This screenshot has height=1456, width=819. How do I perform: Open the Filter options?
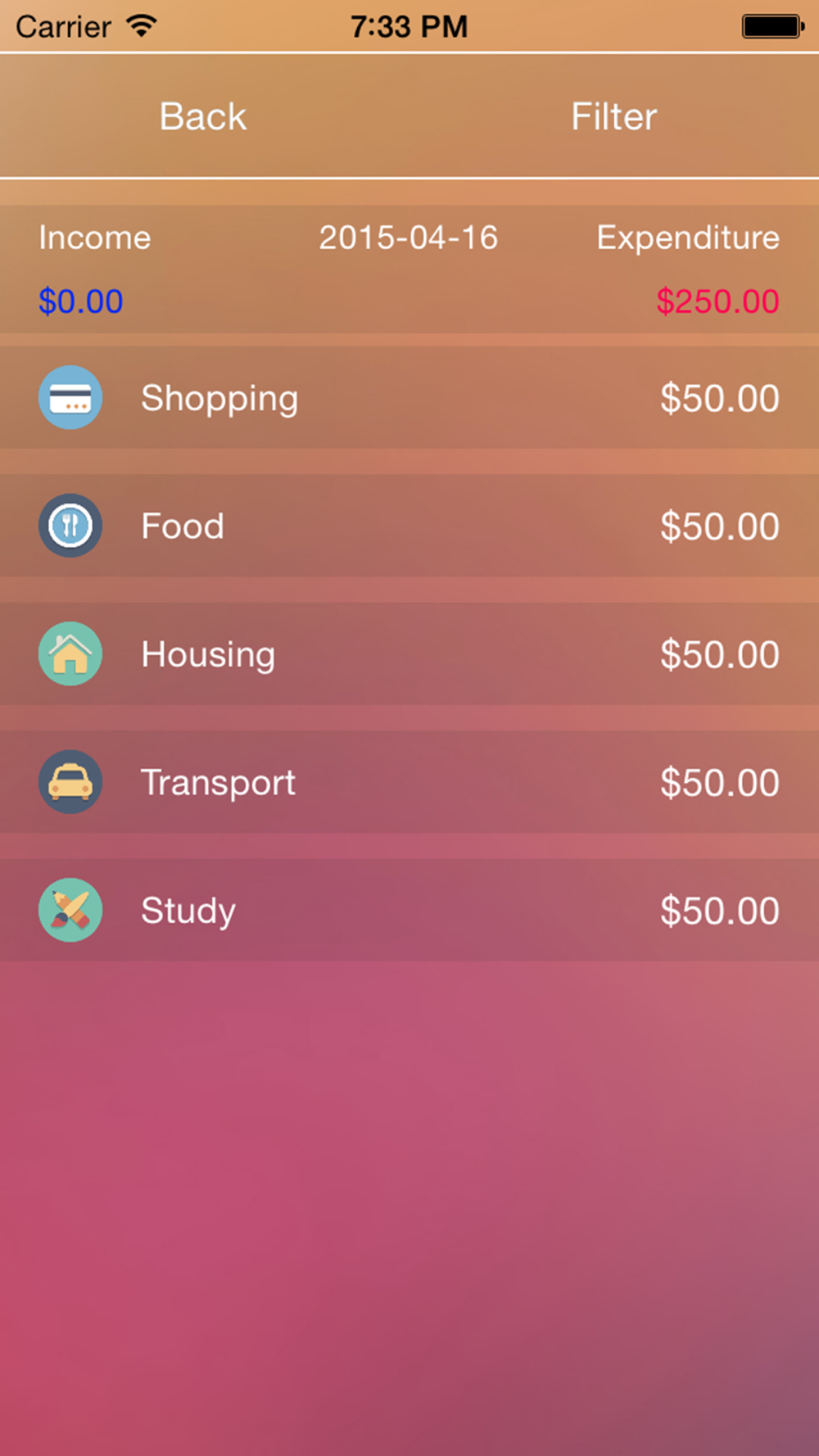pos(614,116)
